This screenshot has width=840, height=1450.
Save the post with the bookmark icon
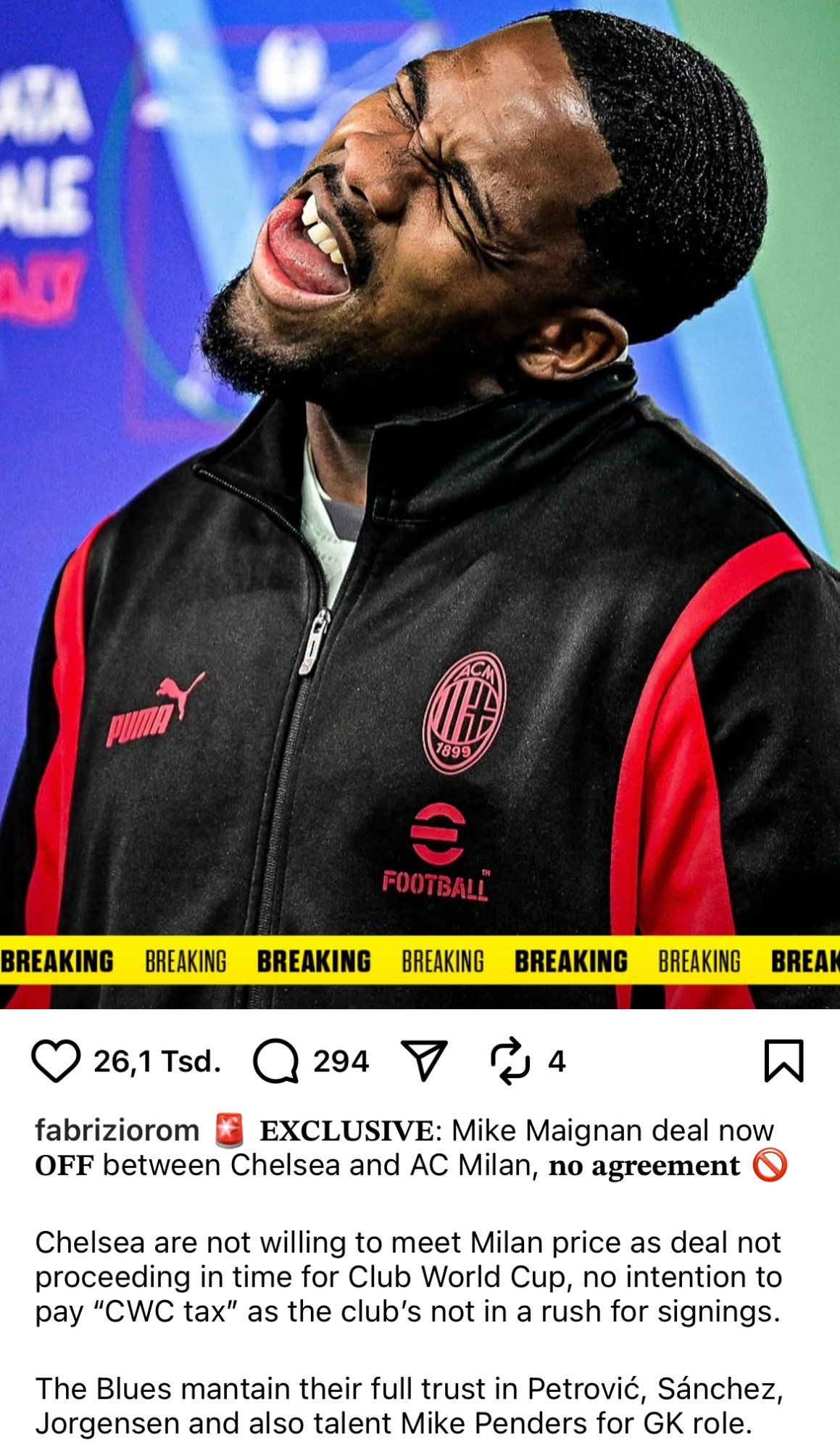pyautogui.click(x=784, y=1061)
